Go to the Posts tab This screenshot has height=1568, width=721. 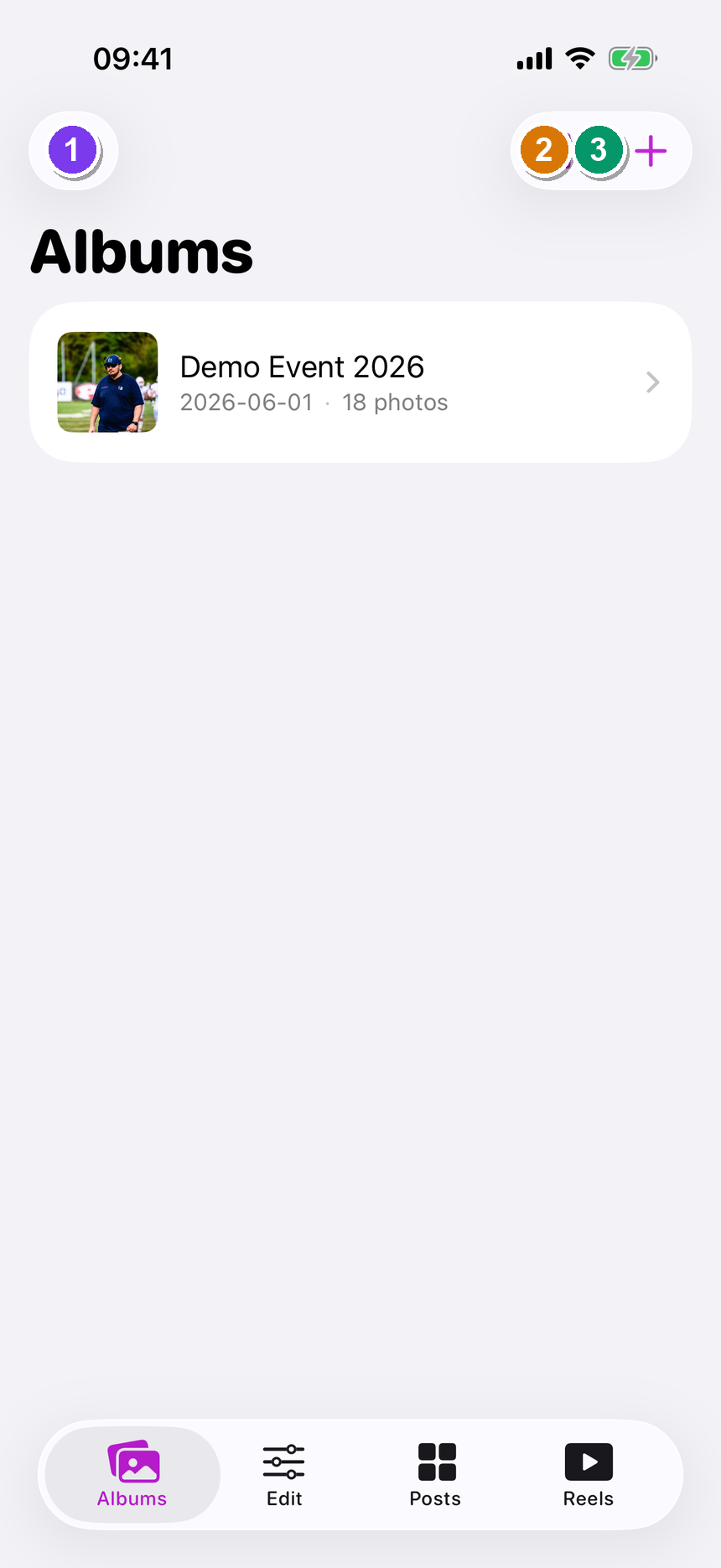pos(436,1475)
